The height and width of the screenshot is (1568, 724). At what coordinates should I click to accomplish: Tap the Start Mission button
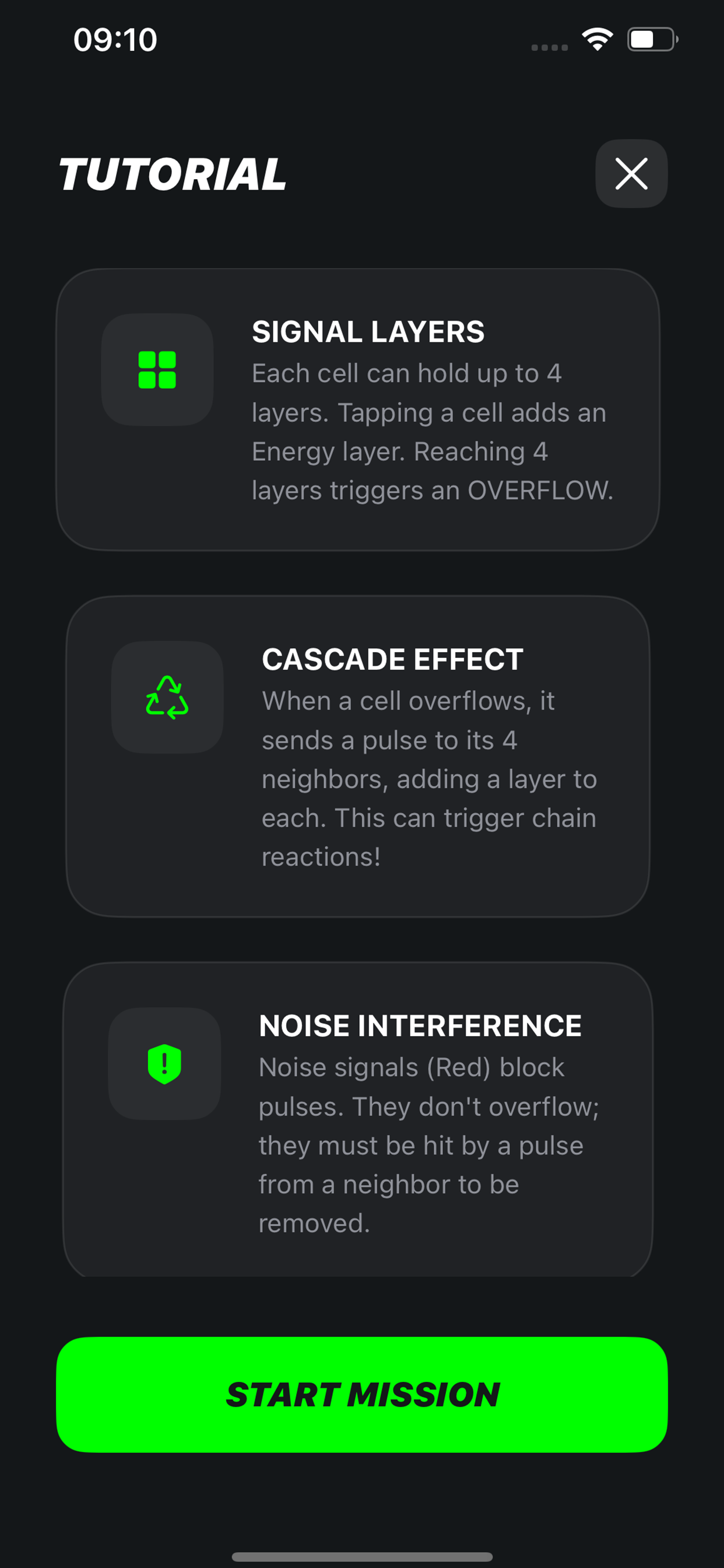[x=362, y=1394]
